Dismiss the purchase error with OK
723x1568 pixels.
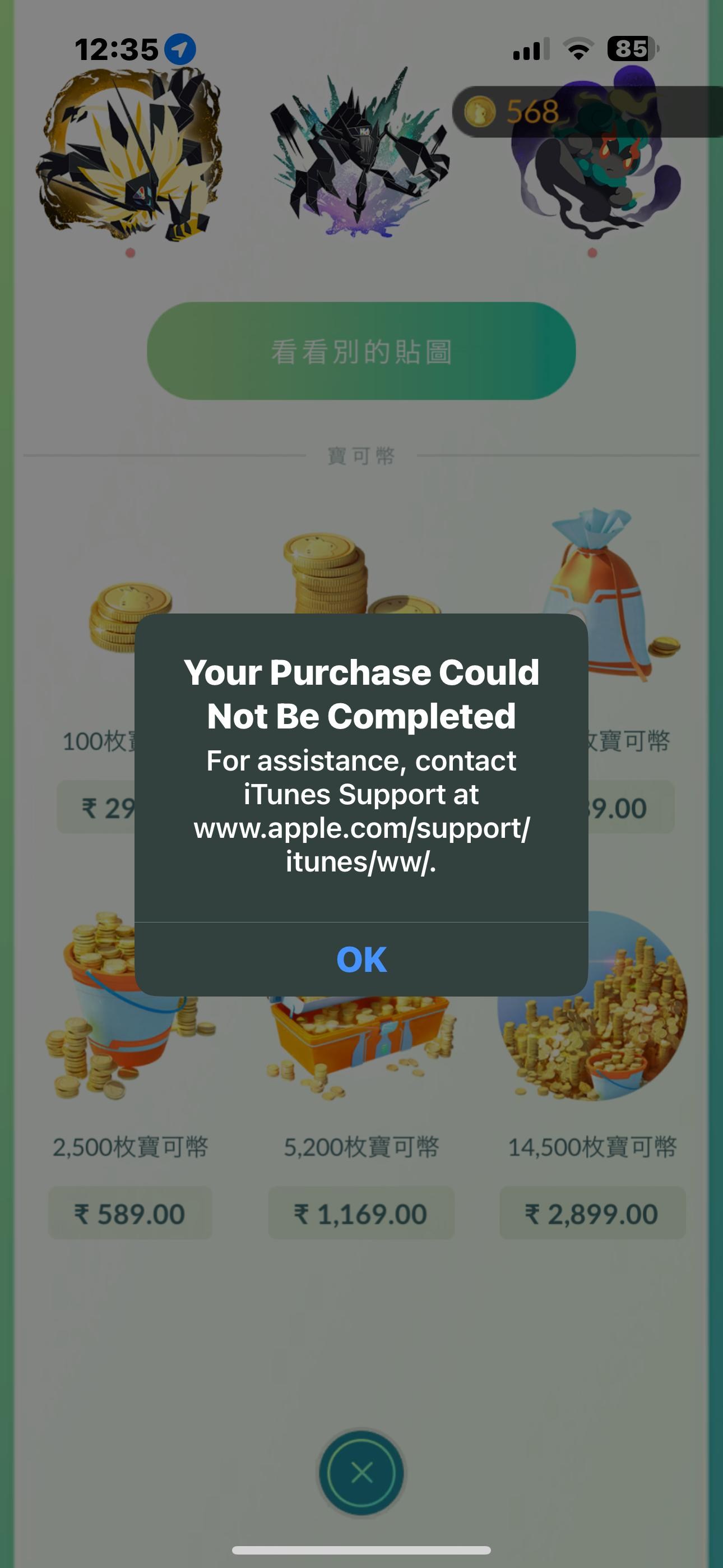361,960
